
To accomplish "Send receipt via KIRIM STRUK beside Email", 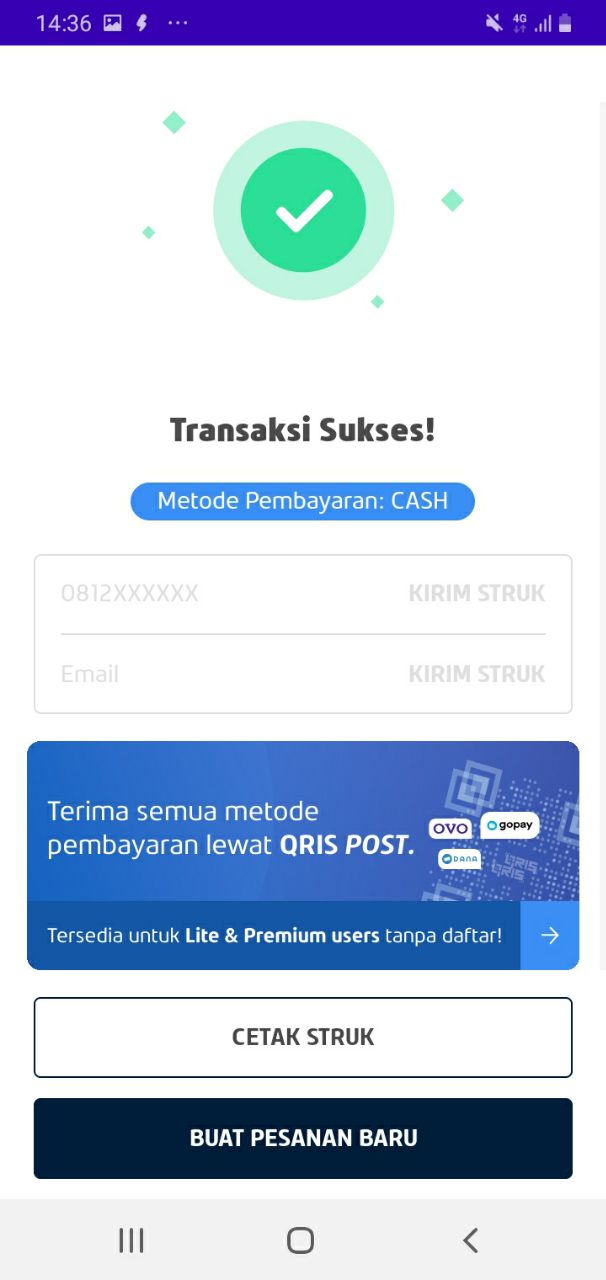I will click(x=476, y=674).
